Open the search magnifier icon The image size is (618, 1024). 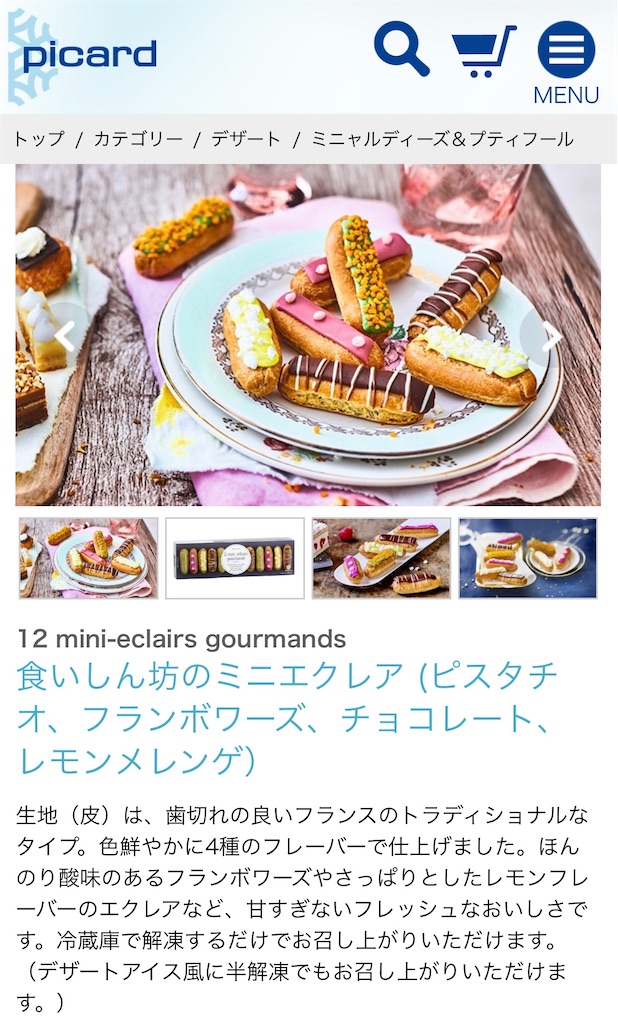pyautogui.click(x=401, y=49)
